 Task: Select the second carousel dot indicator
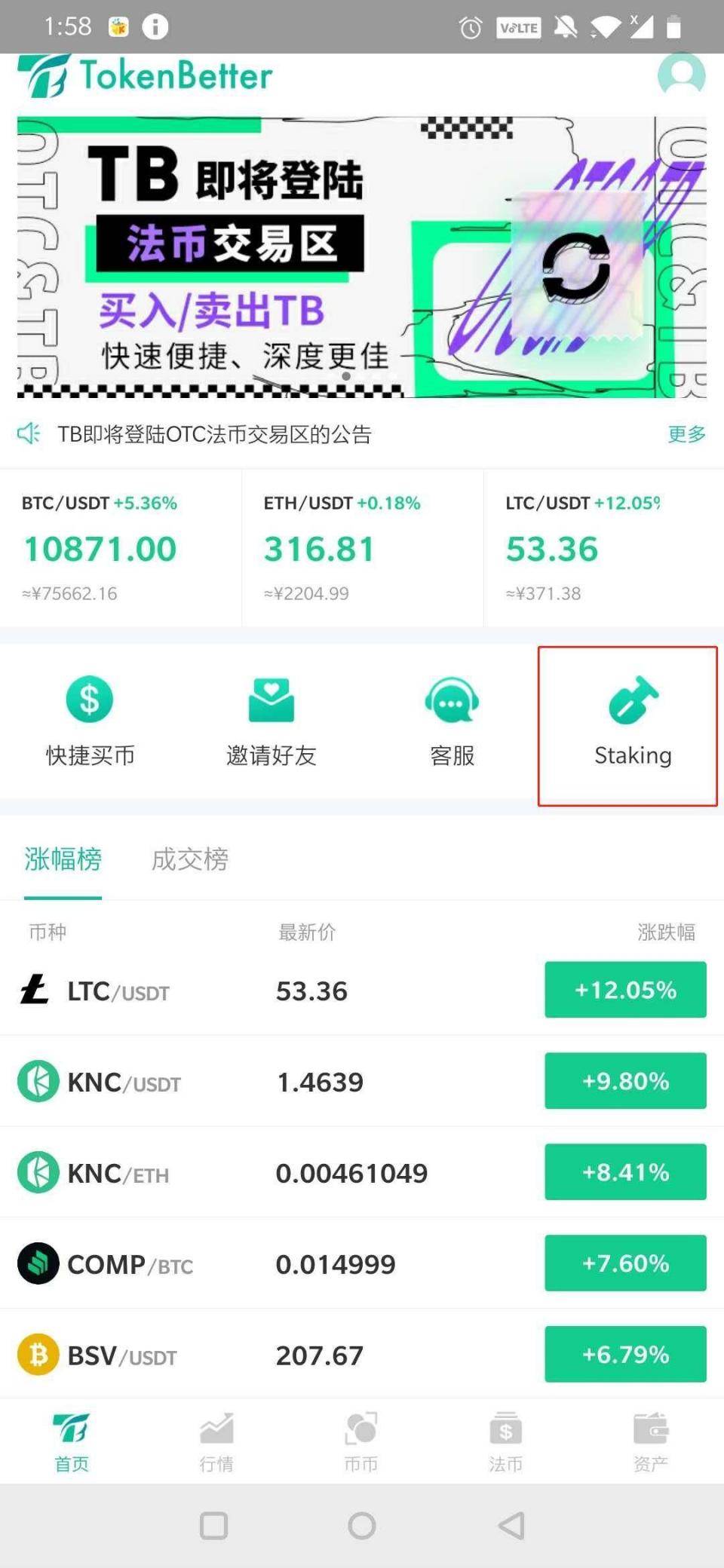click(x=362, y=375)
